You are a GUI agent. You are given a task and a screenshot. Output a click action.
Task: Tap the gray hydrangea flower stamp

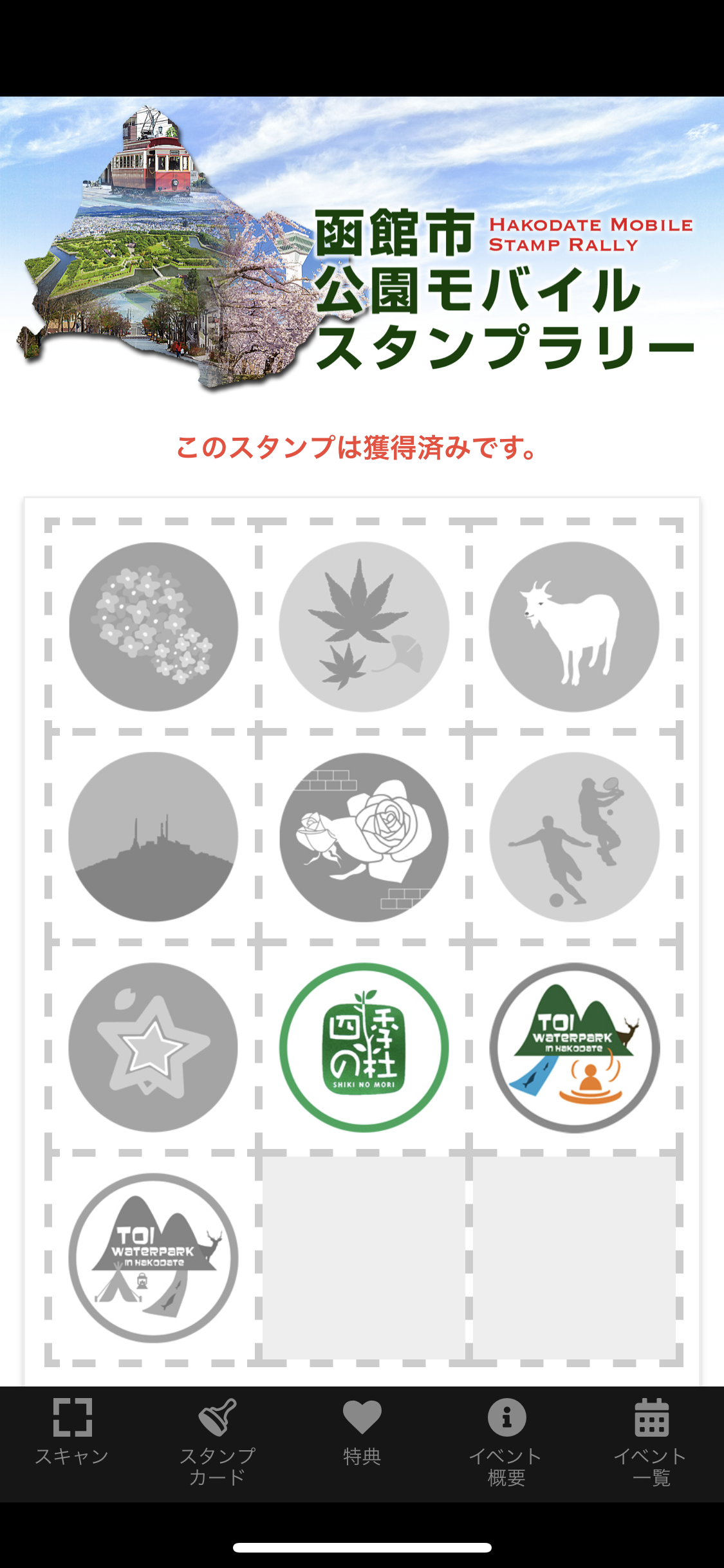click(153, 626)
